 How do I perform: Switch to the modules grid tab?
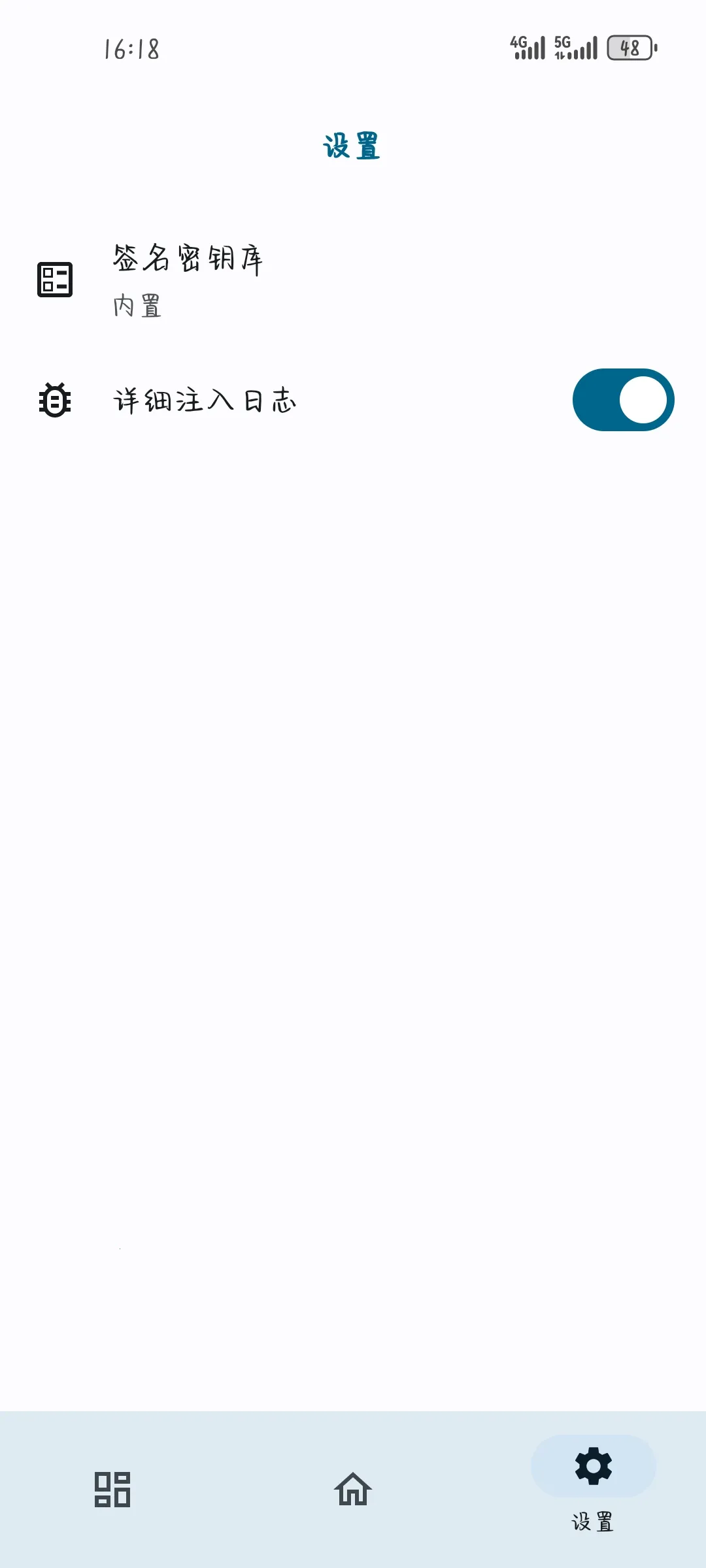(x=112, y=1489)
